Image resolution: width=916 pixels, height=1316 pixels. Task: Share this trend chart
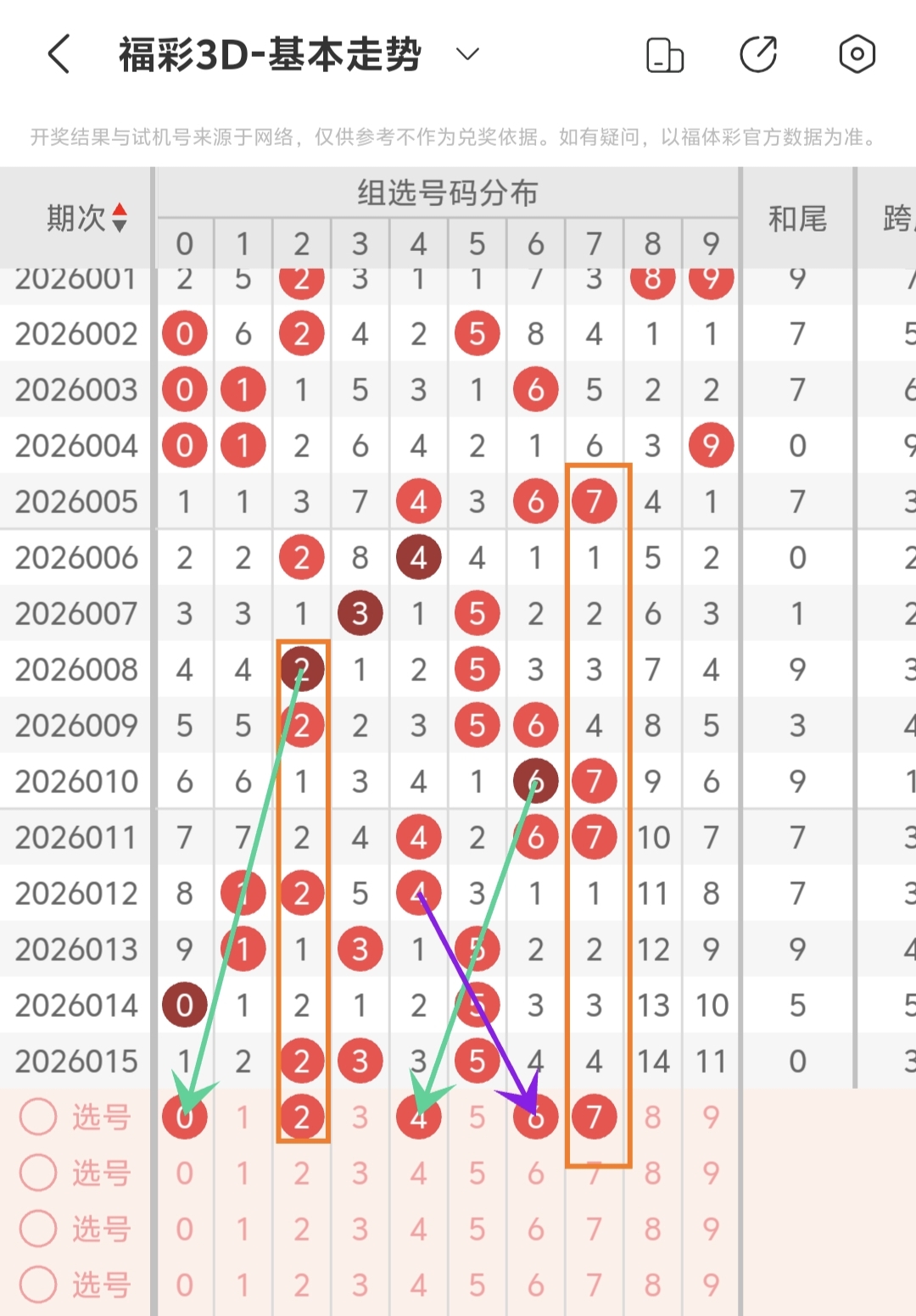(x=757, y=55)
